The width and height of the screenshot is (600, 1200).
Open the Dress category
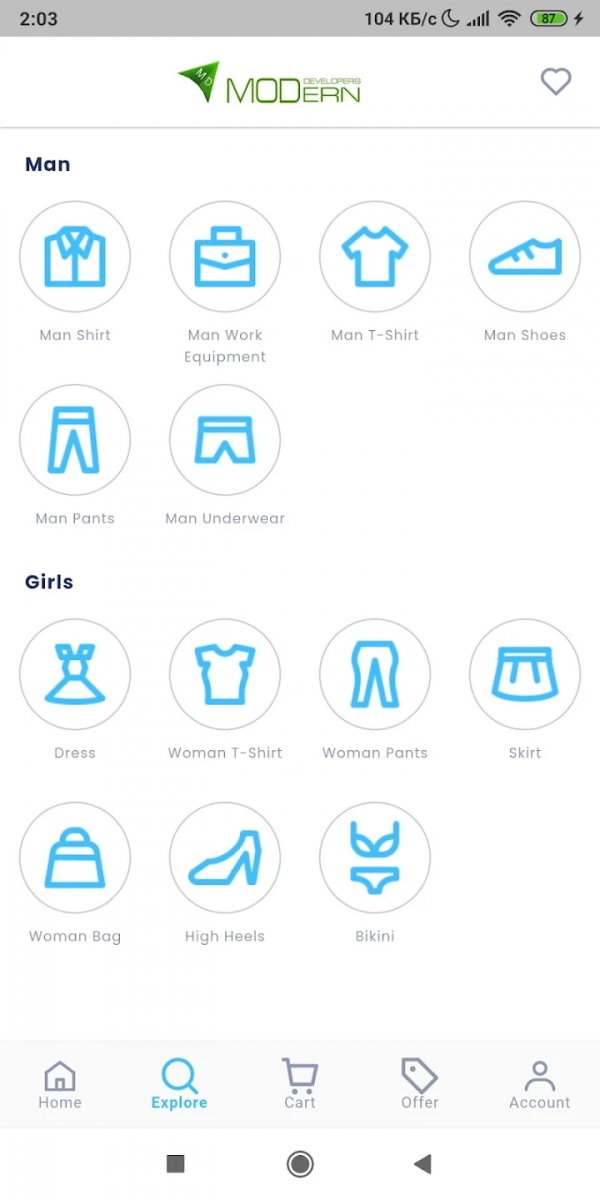(75, 674)
